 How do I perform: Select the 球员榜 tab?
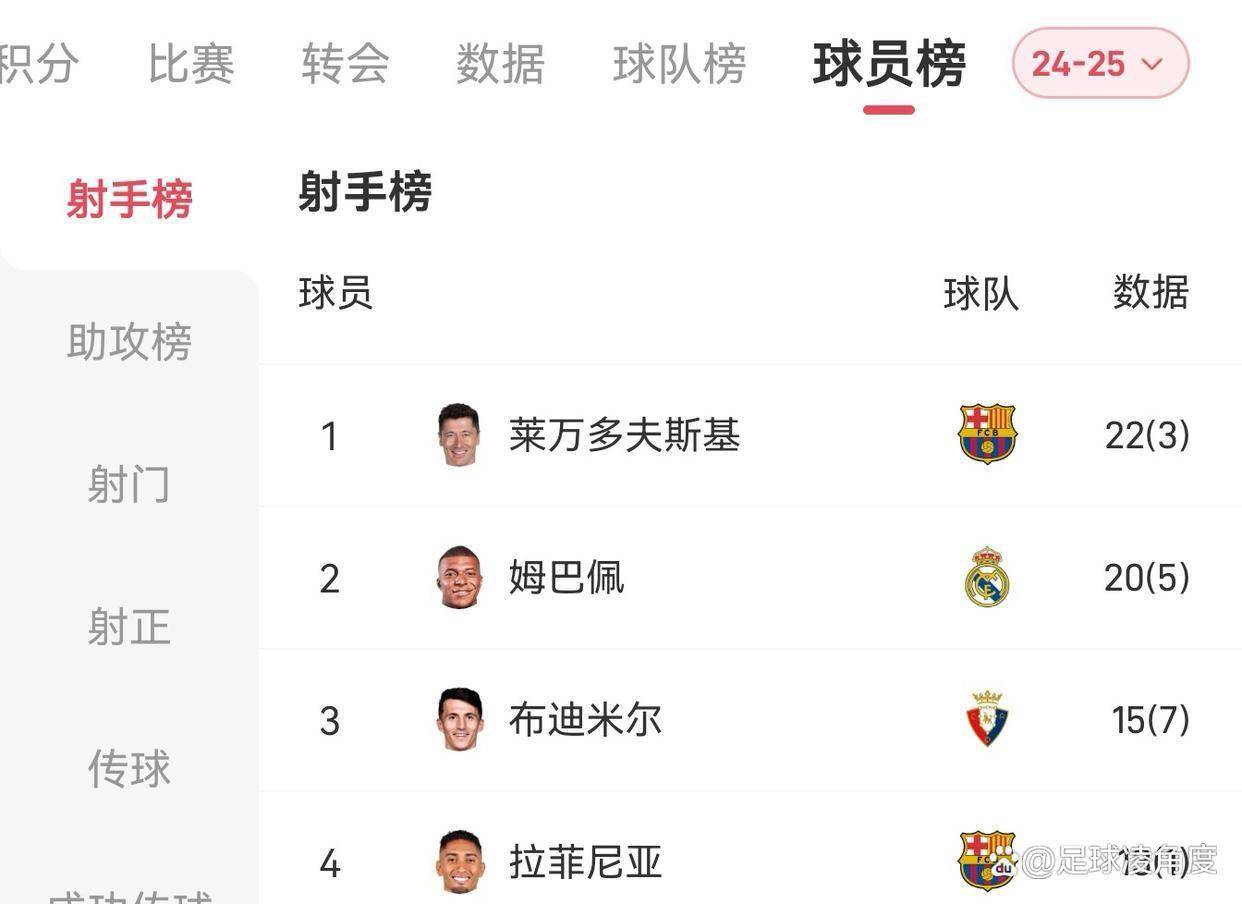click(888, 65)
